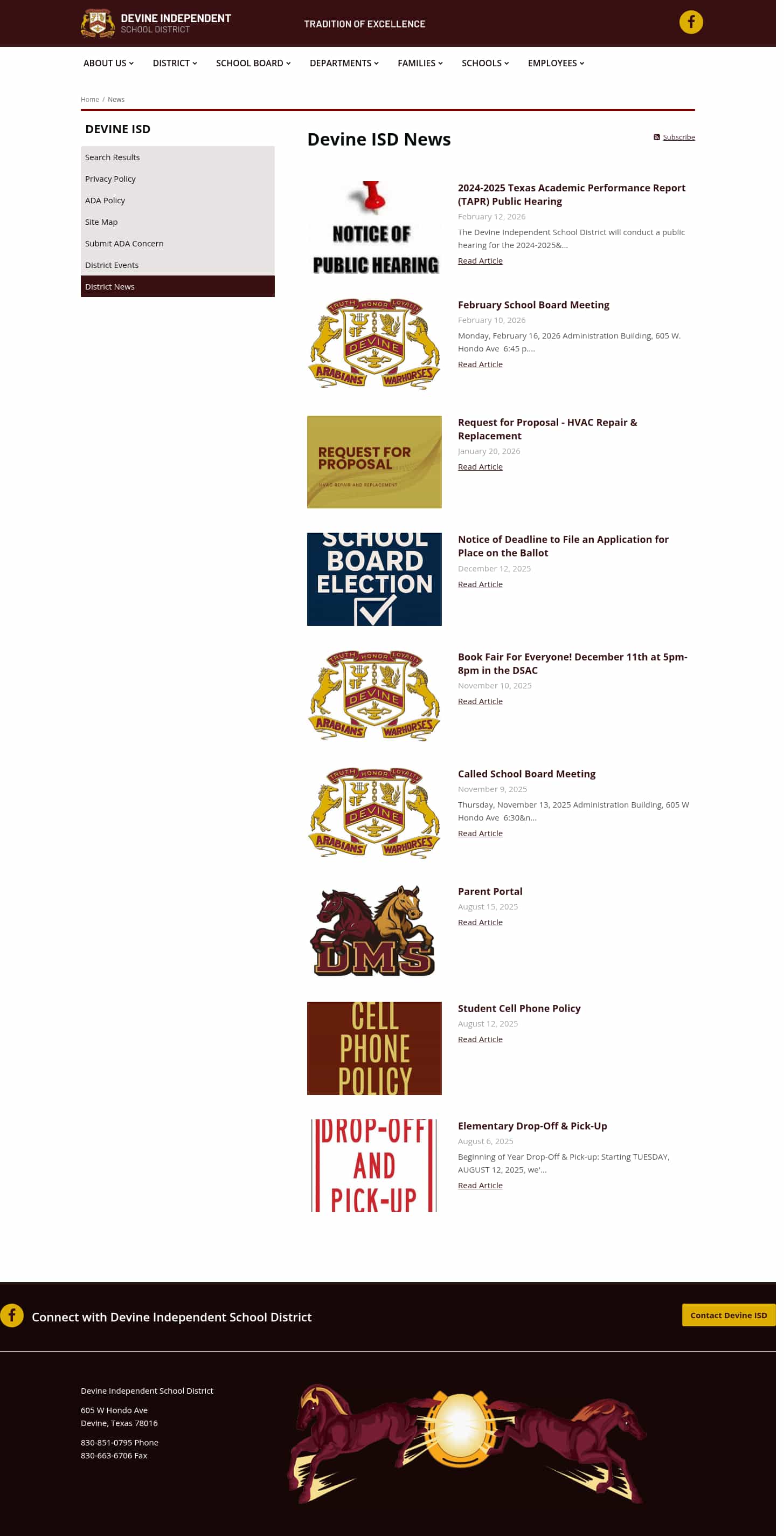This screenshot has width=784, height=1536.
Task: Open the Cell Phone Policy image
Action: point(373,1048)
